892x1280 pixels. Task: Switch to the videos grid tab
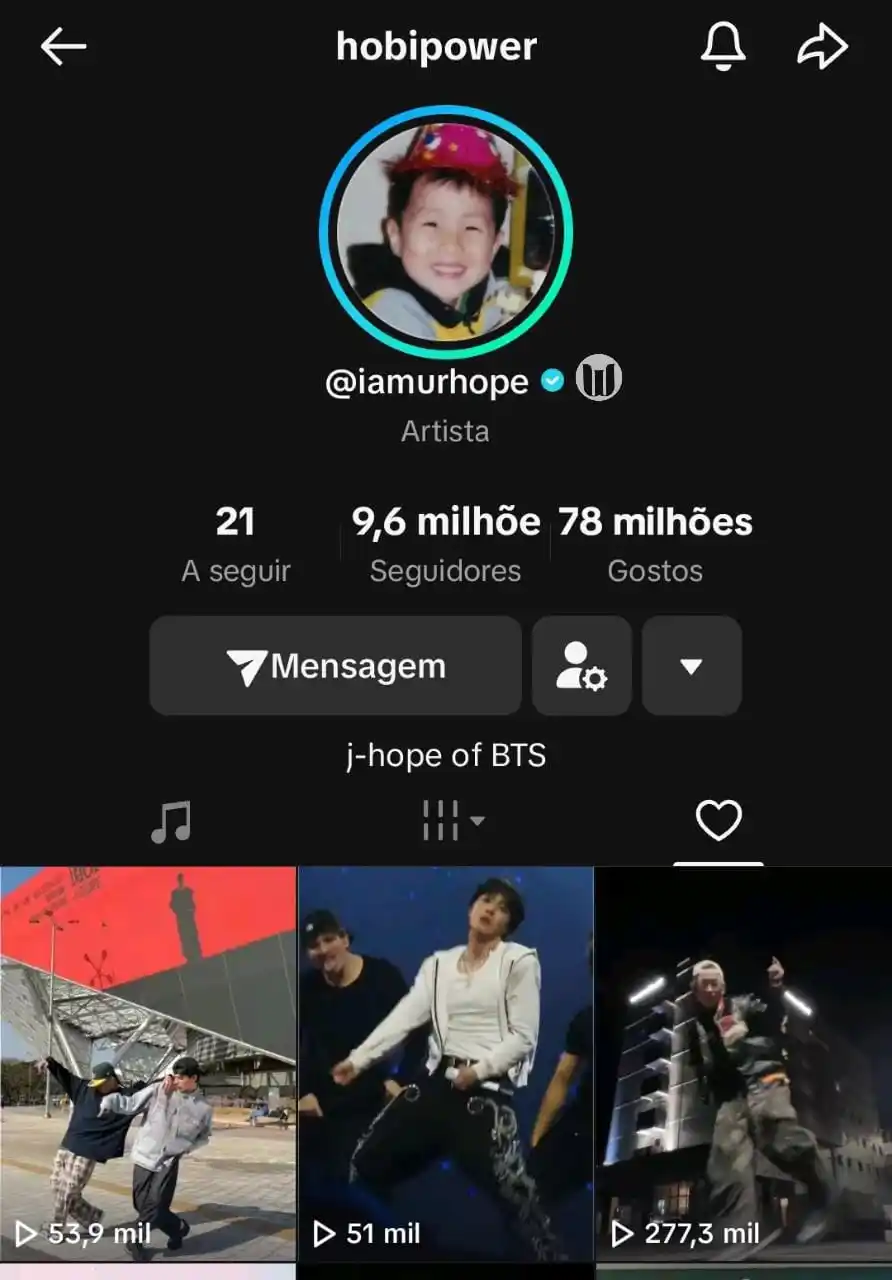(446, 822)
